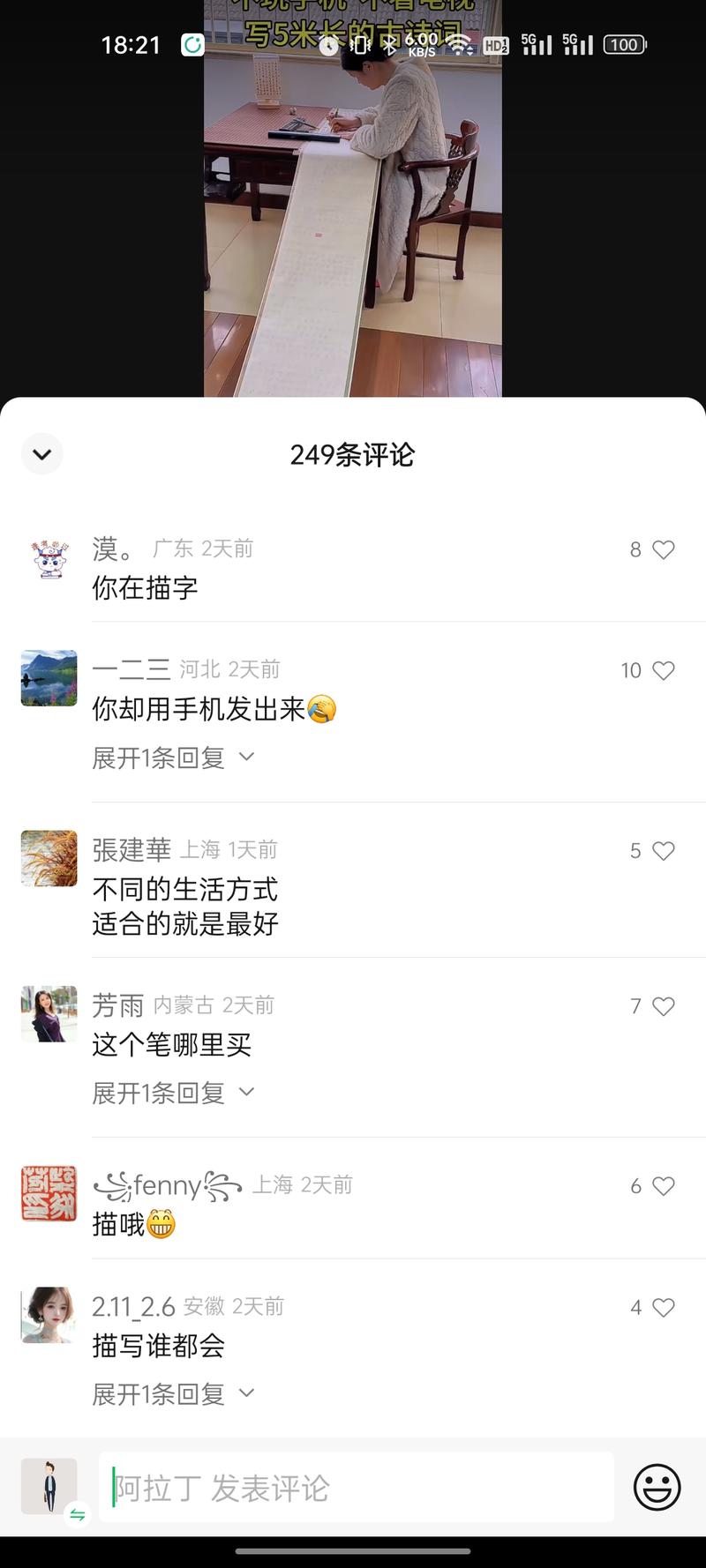Image resolution: width=706 pixels, height=1568 pixels.
Task: Tap the identity switch icon under your avatar
Action: click(x=75, y=1516)
